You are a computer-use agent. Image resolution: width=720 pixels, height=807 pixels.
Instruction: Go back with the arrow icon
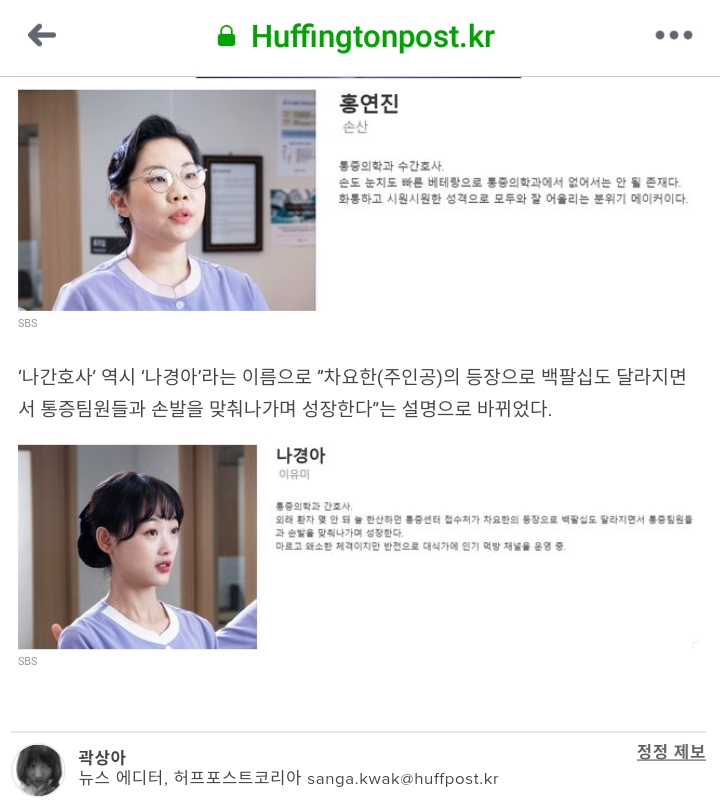(x=41, y=36)
